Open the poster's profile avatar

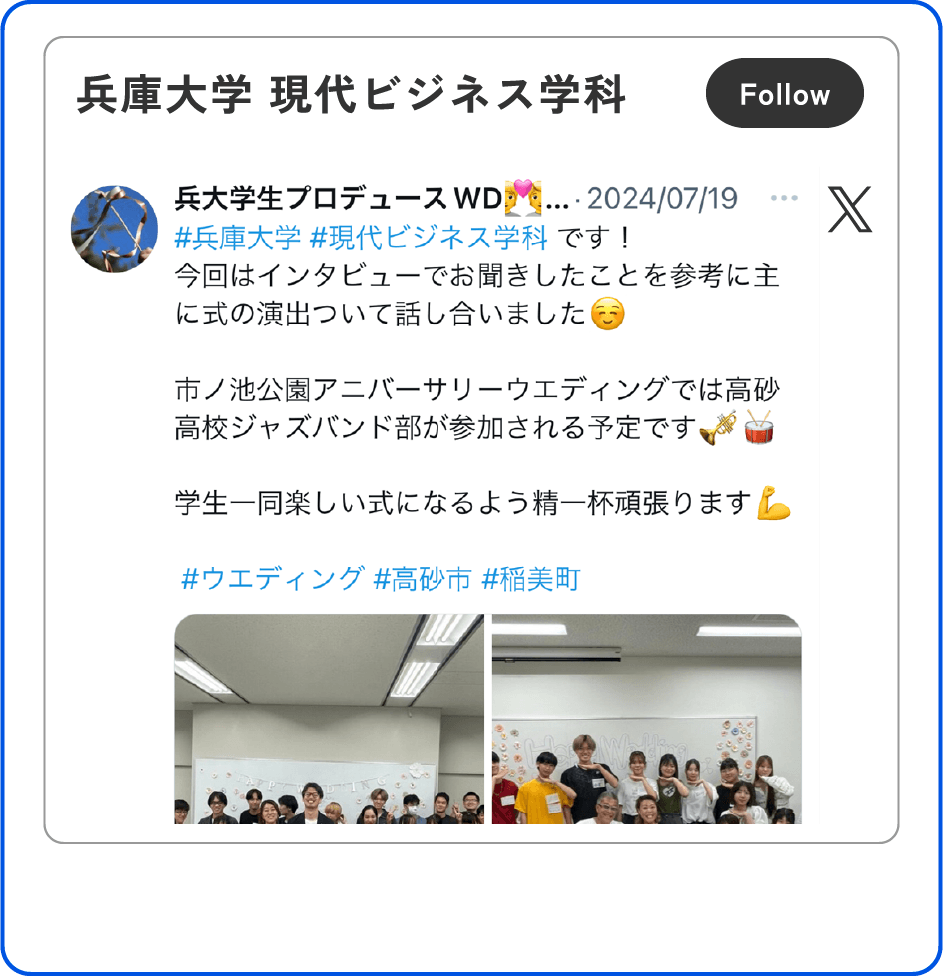114,229
